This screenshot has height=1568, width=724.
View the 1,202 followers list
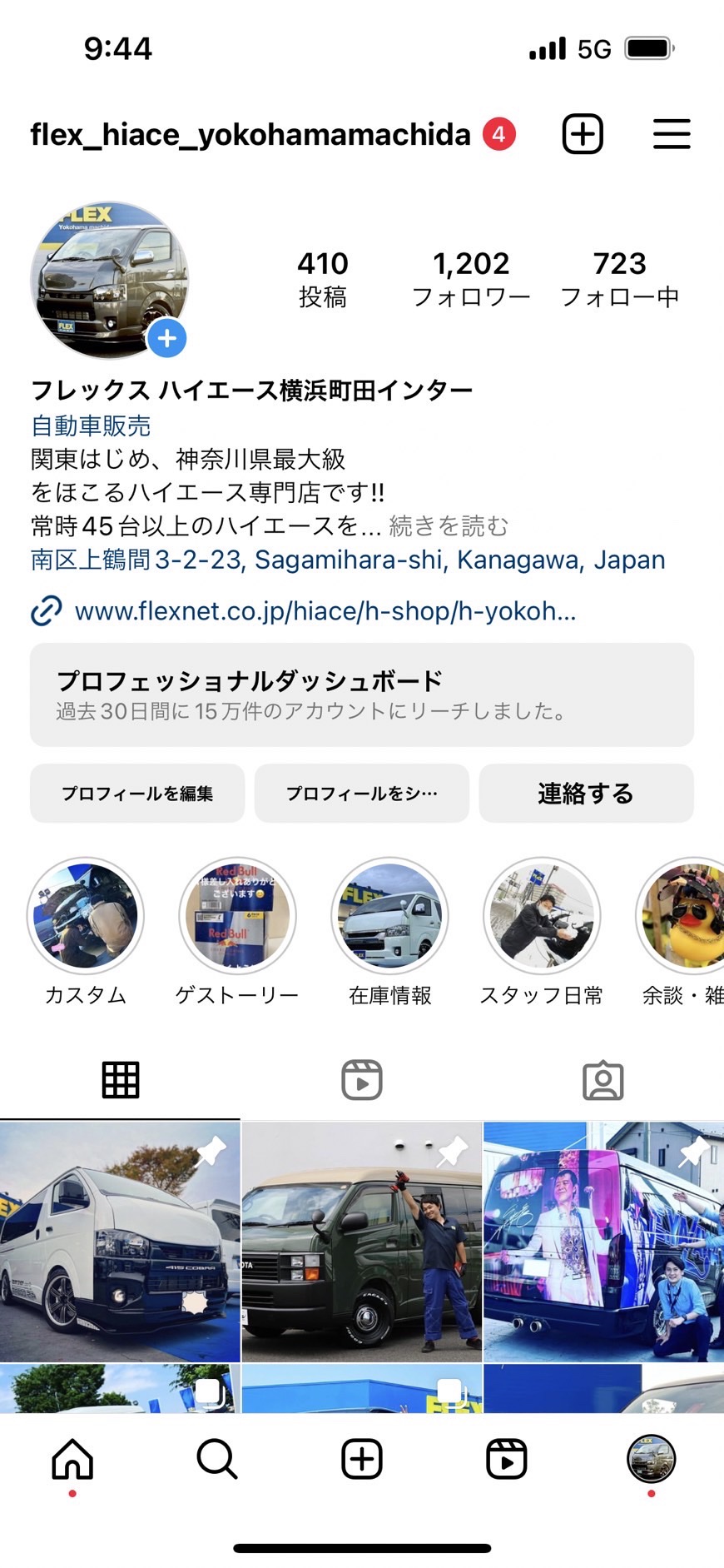point(471,279)
